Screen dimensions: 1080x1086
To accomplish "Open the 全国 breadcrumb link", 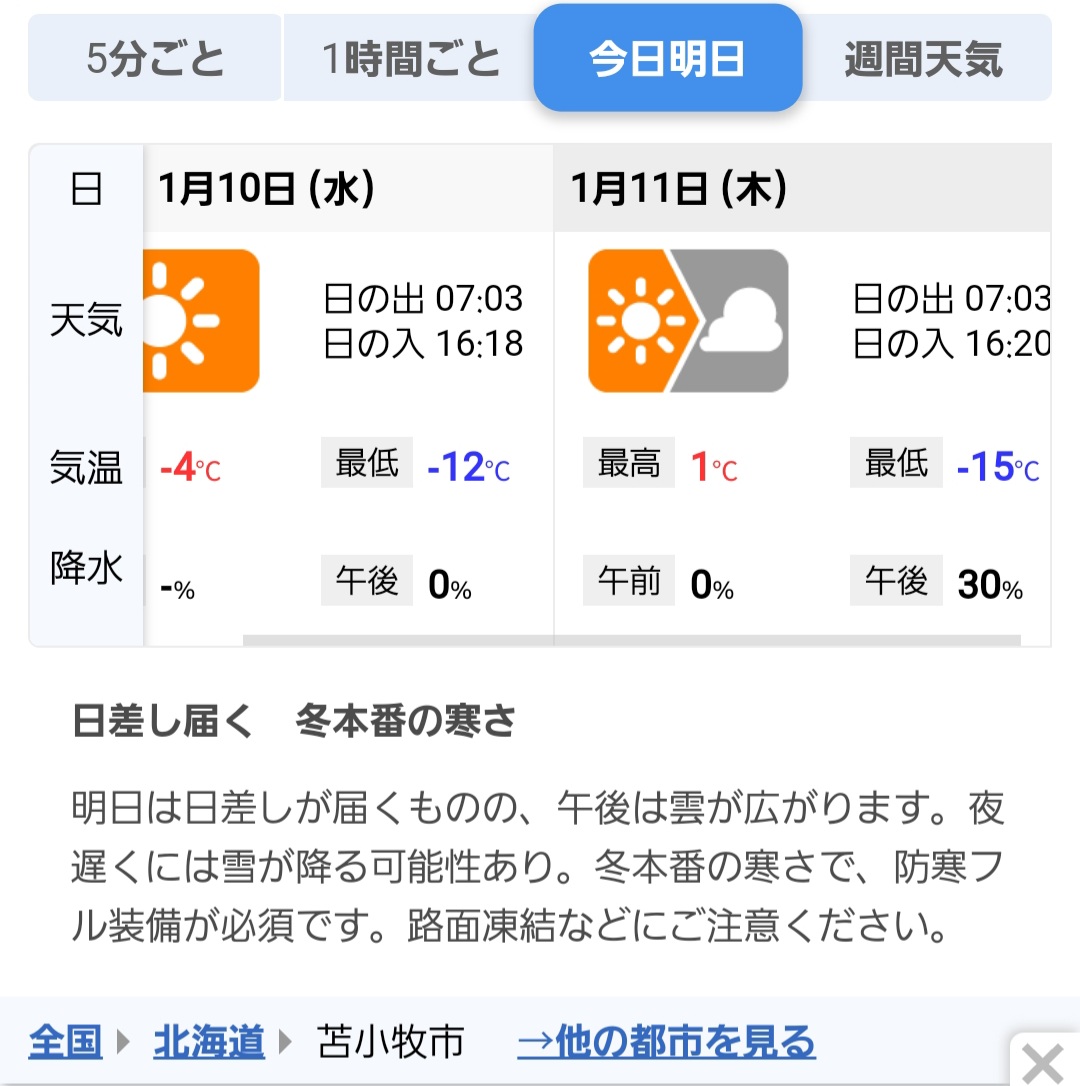I will (65, 1043).
